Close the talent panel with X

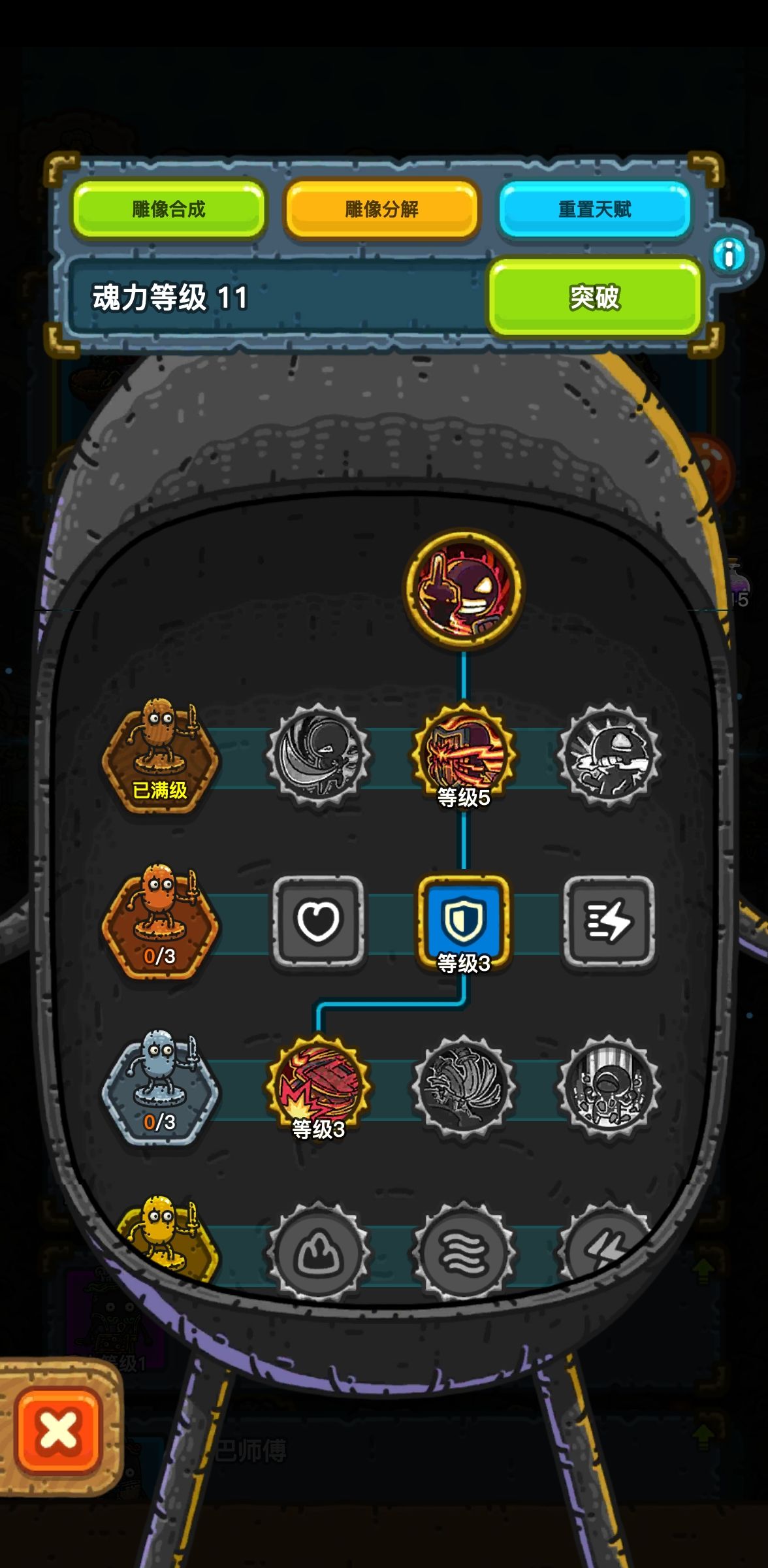[58, 1431]
